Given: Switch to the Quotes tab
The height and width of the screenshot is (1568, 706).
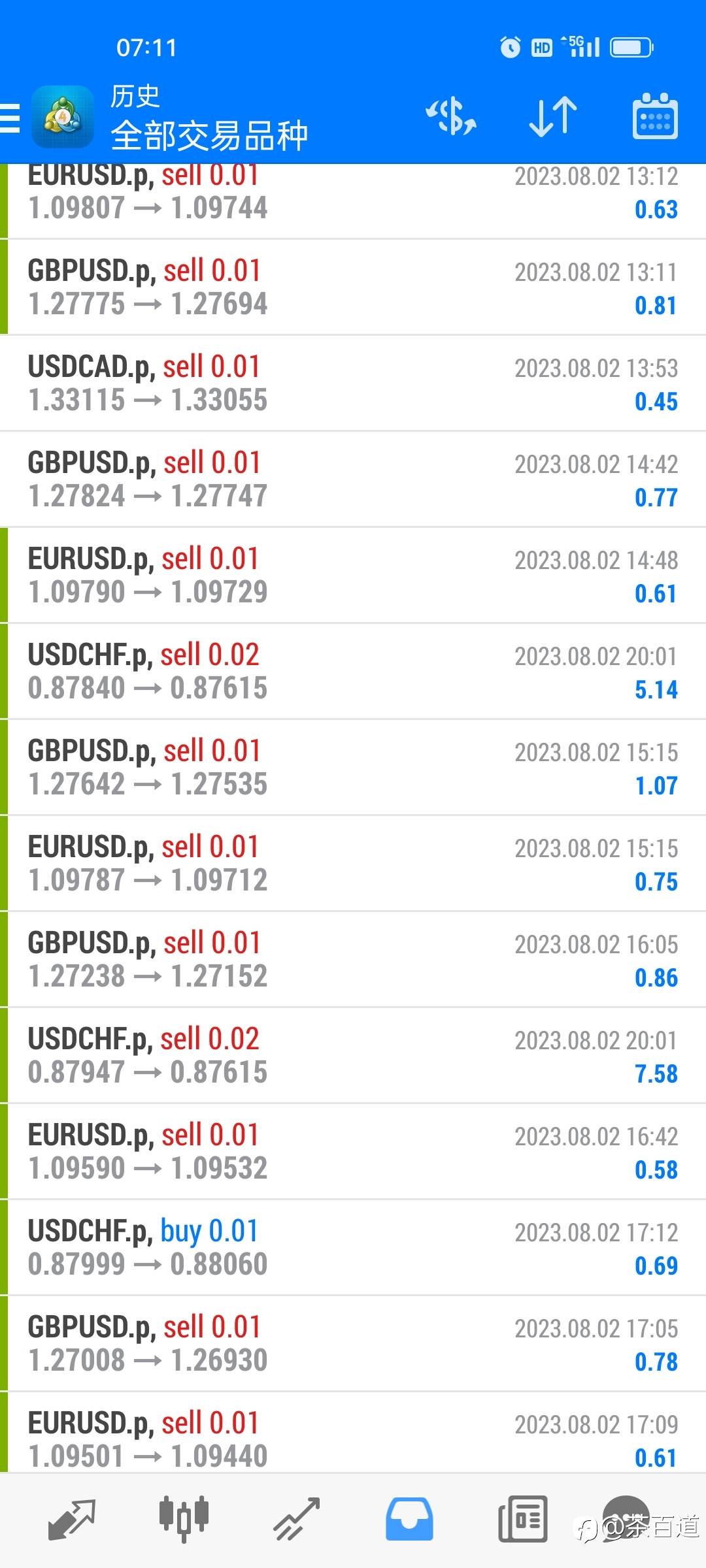Looking at the screenshot, I should point(72,1519).
